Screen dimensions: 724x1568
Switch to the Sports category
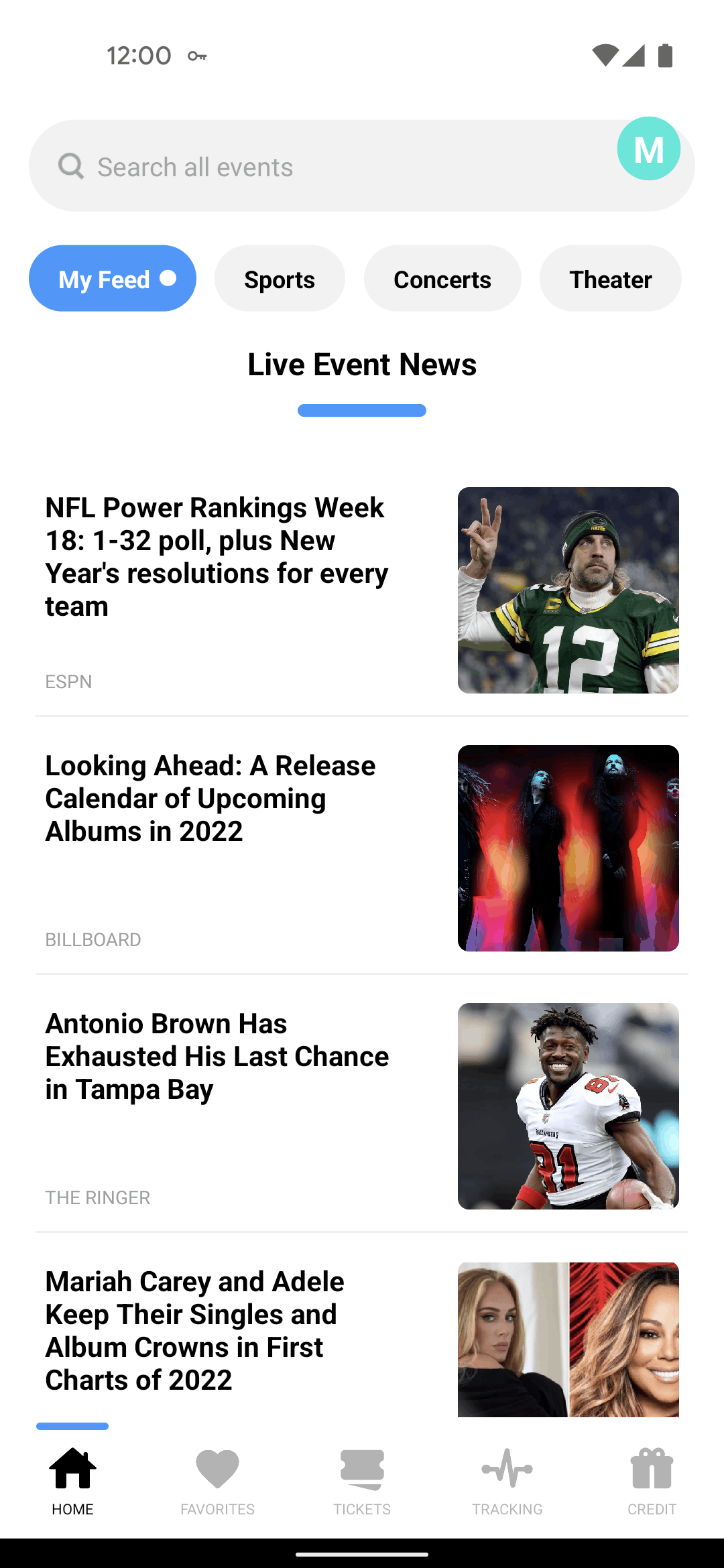tap(280, 278)
